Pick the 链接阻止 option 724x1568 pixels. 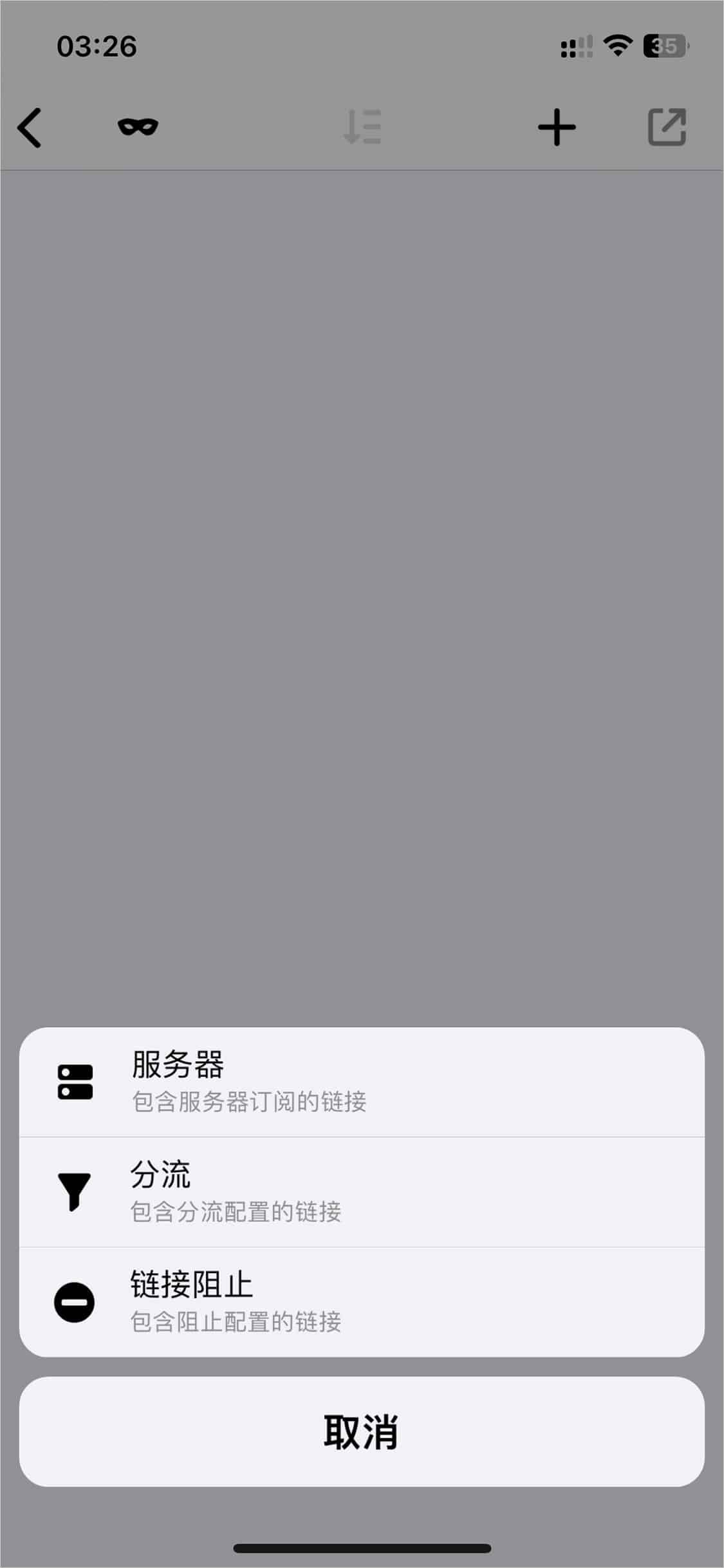[x=362, y=1302]
